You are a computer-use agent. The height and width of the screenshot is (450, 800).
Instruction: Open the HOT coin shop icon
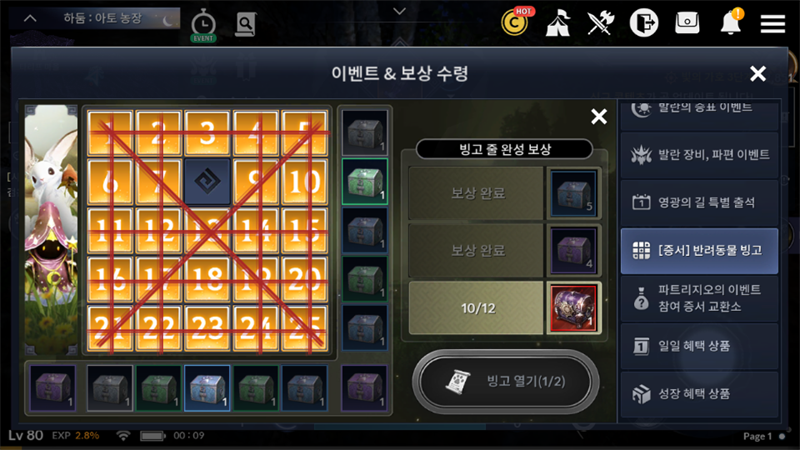(x=515, y=21)
